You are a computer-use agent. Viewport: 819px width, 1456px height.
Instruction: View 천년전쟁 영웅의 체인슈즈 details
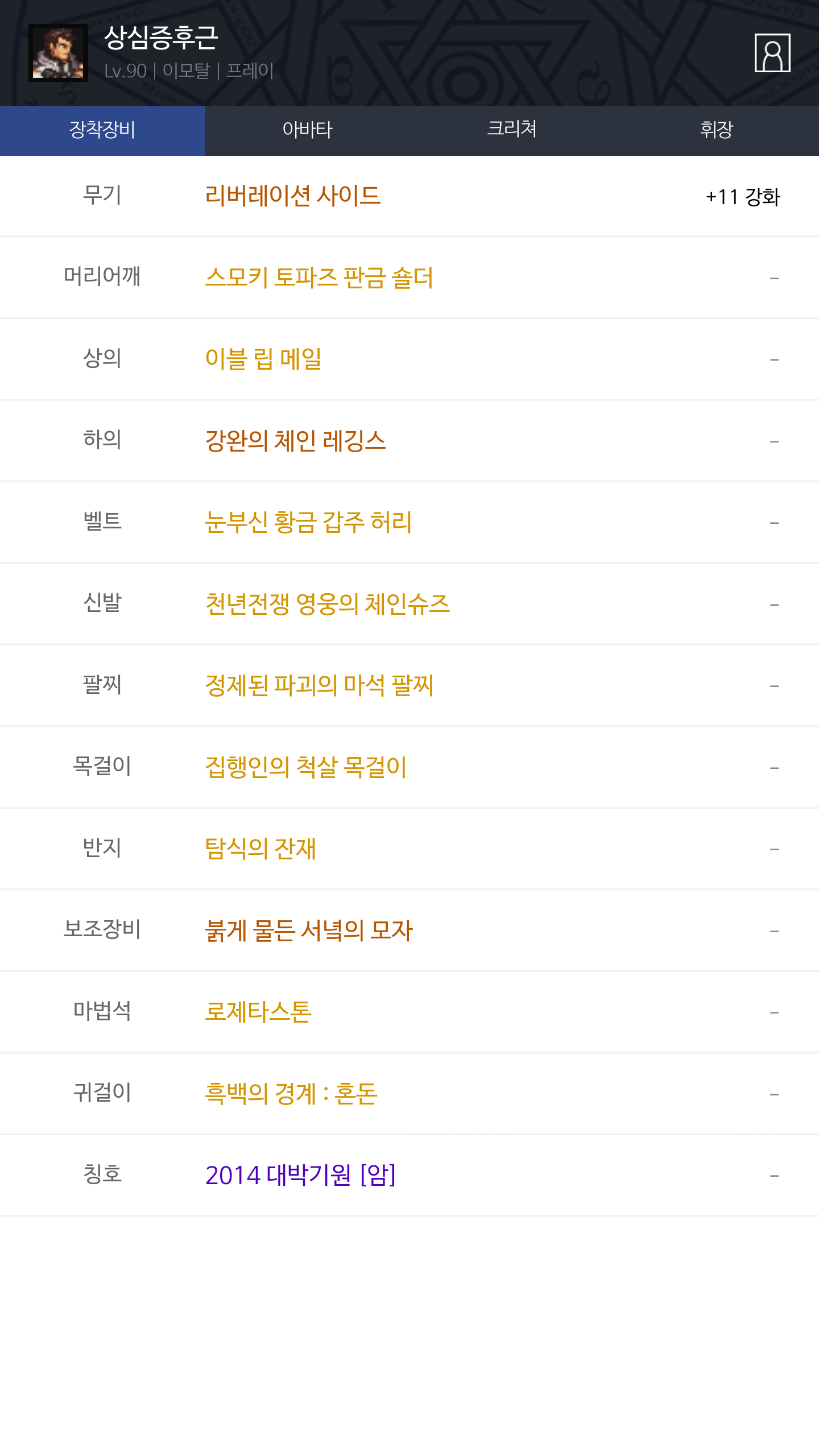click(x=328, y=603)
